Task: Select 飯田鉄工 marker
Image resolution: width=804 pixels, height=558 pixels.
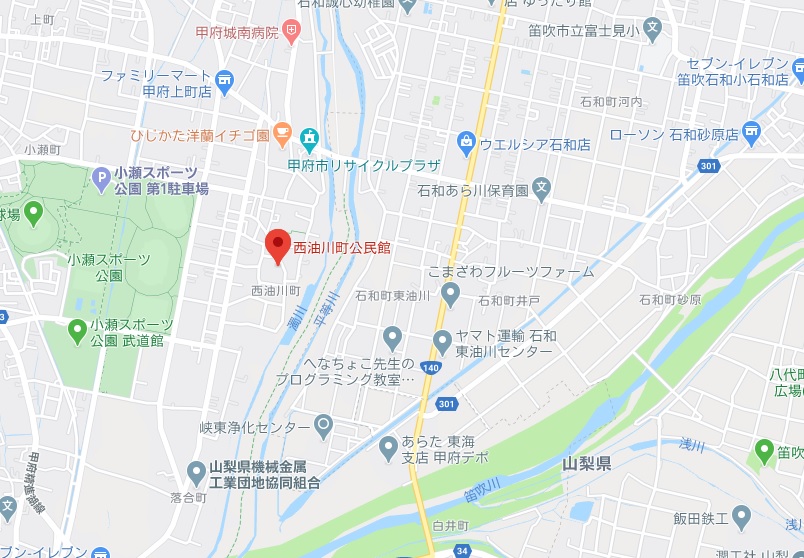Action: [741, 517]
